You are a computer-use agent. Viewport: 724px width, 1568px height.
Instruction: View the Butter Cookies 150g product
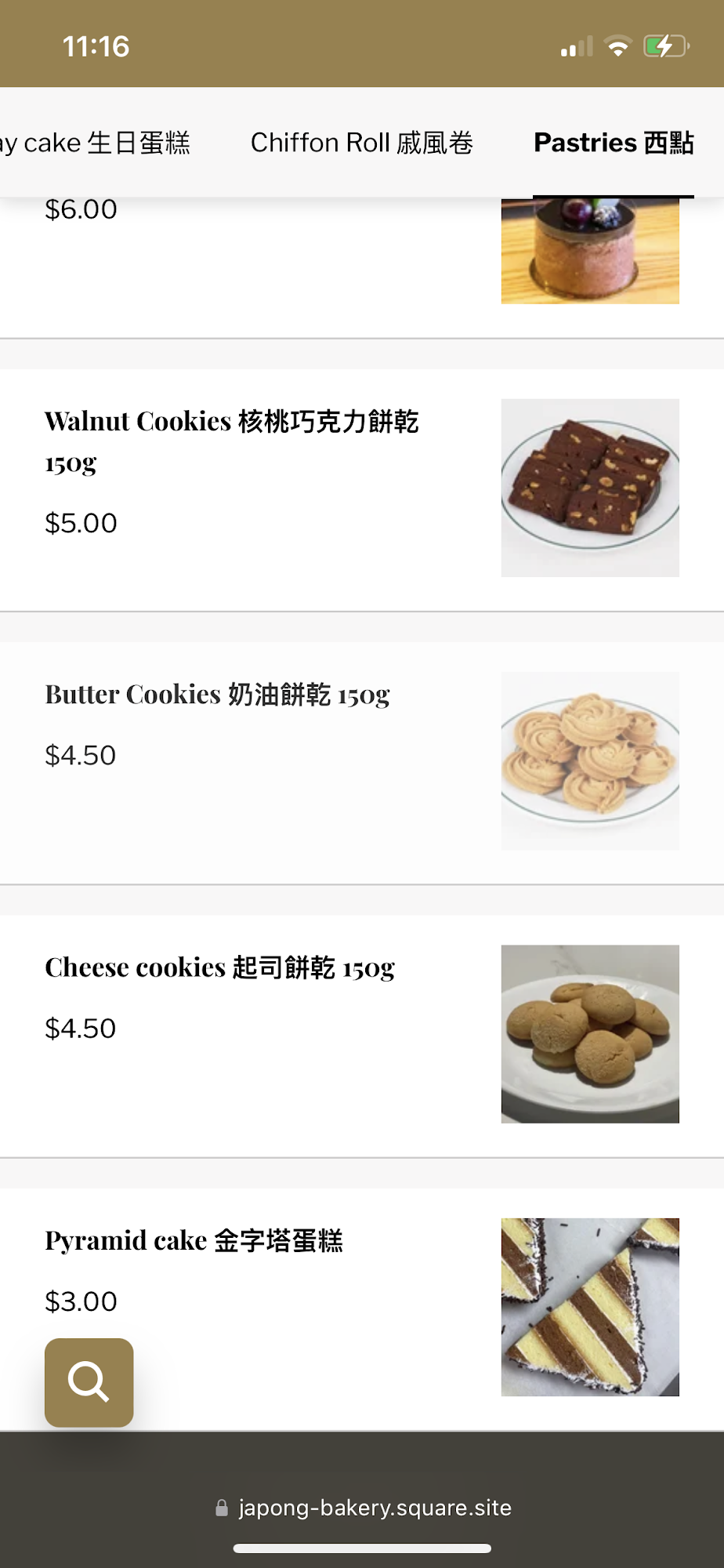click(217, 695)
